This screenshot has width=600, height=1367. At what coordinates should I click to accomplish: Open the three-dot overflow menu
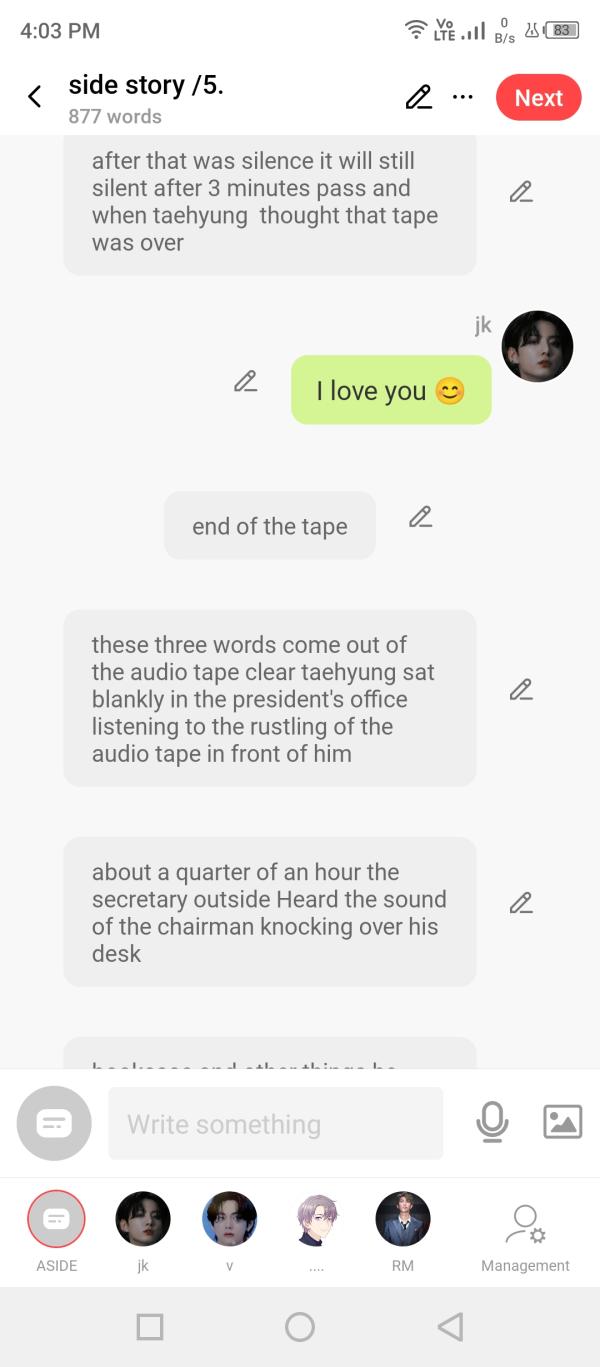pyautogui.click(x=462, y=97)
